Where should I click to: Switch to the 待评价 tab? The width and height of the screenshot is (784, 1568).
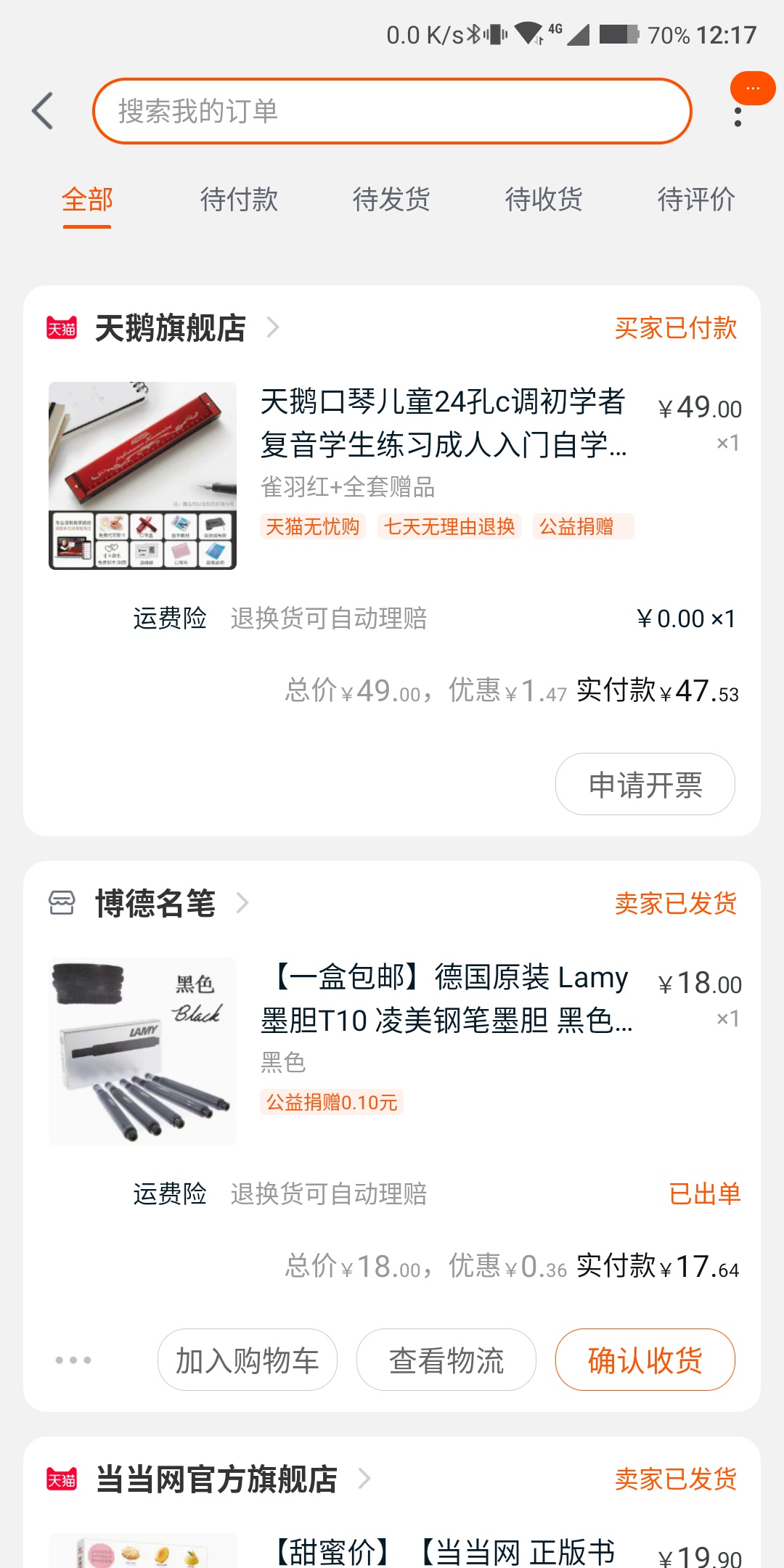pos(696,200)
